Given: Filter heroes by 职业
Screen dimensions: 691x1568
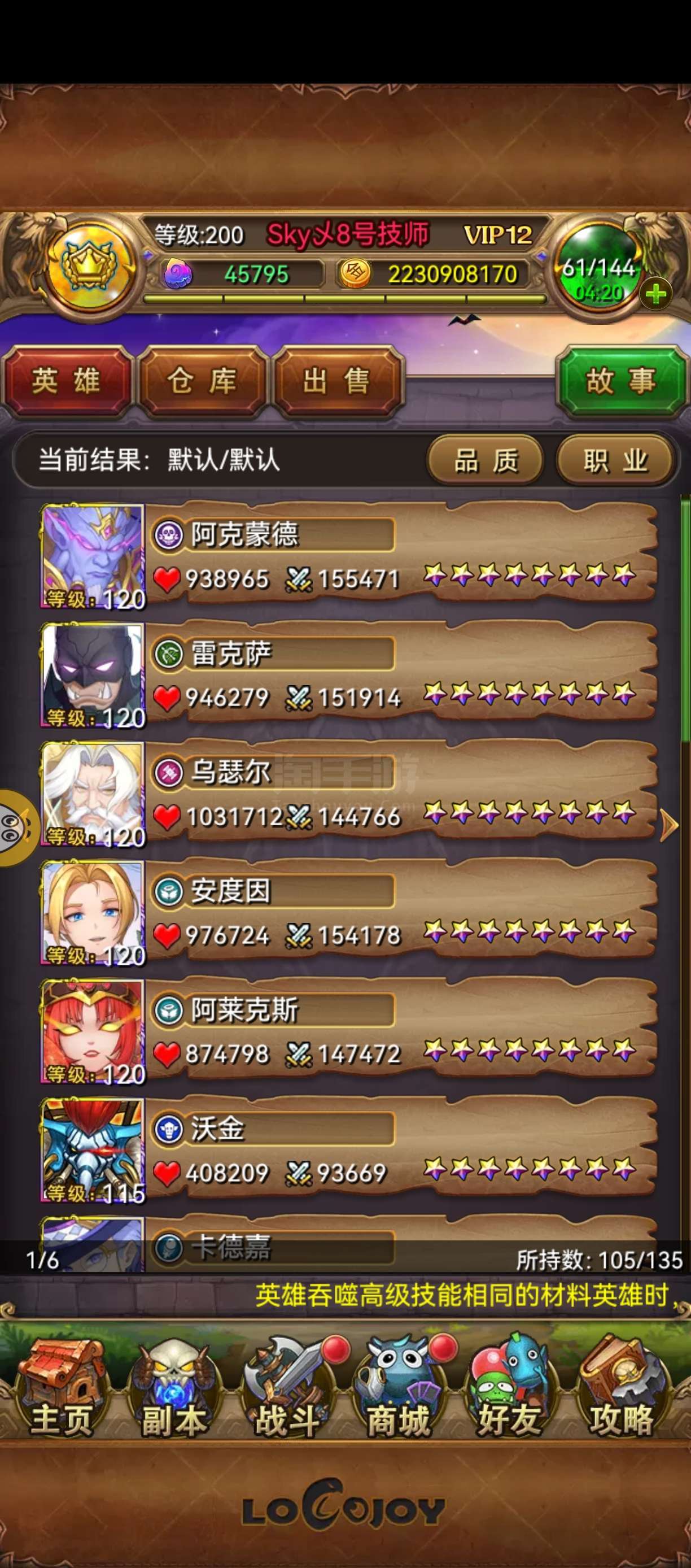Looking at the screenshot, I should 615,460.
